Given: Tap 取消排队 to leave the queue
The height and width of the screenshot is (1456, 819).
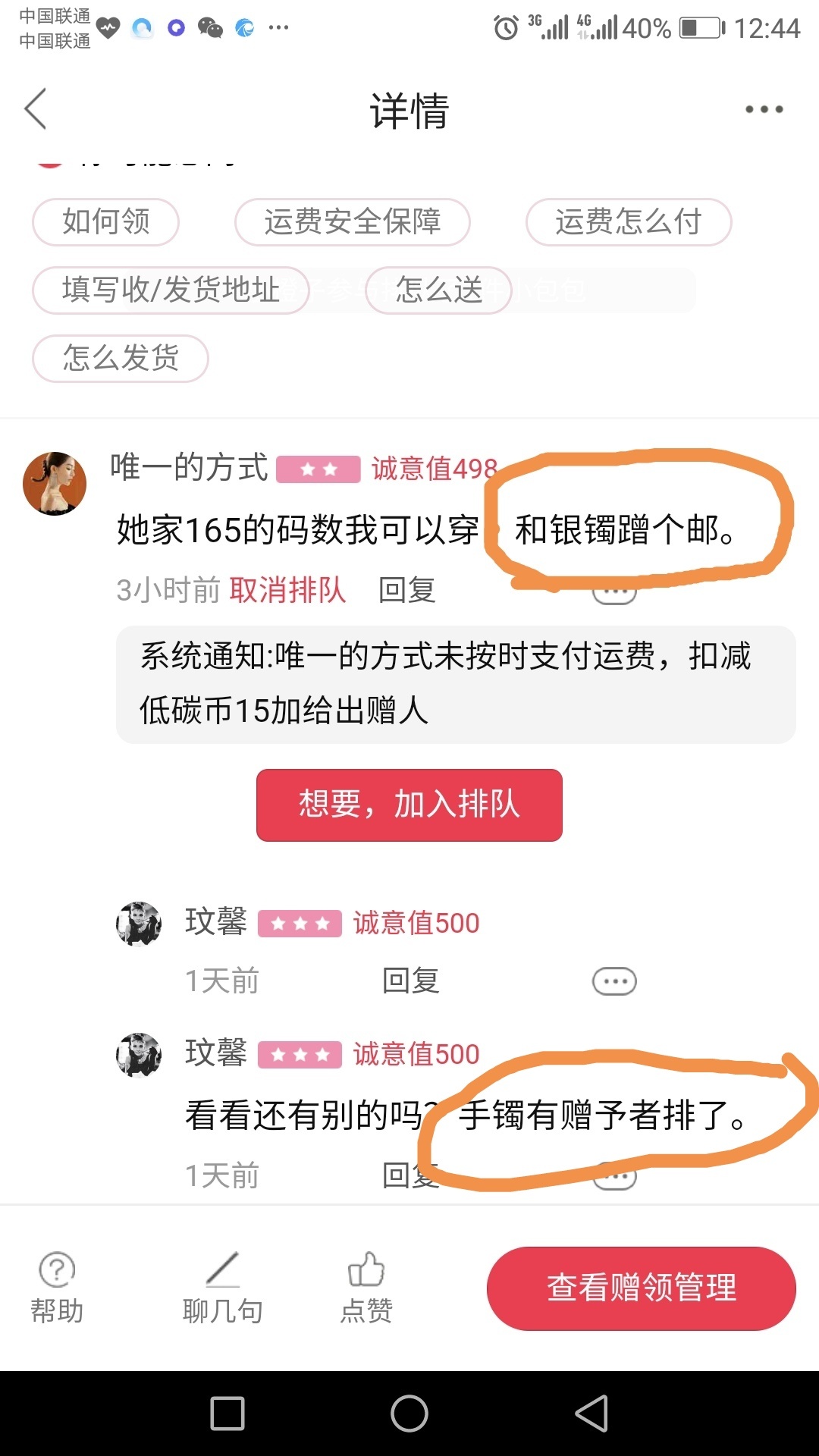Looking at the screenshot, I should [x=287, y=590].
